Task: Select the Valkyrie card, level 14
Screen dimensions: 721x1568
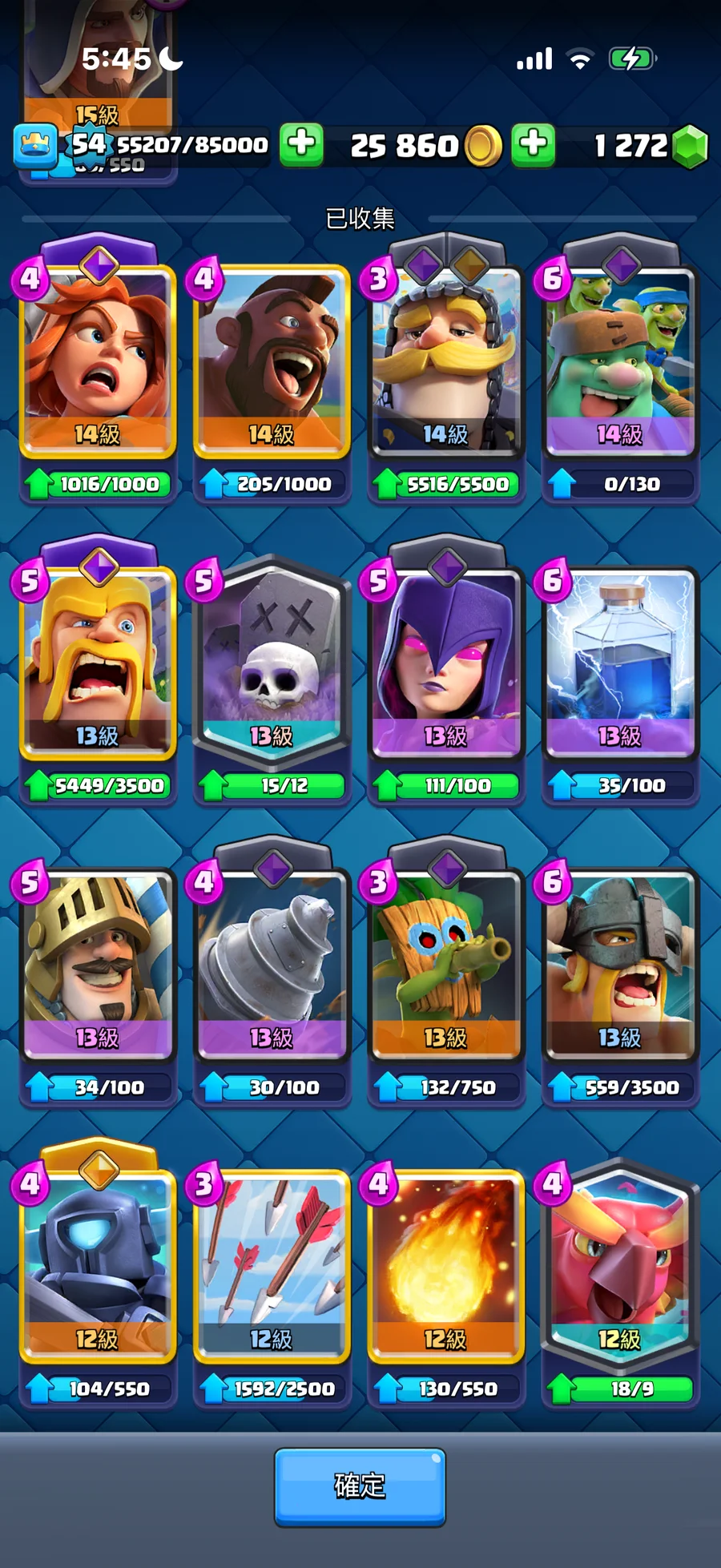Action: (97, 361)
